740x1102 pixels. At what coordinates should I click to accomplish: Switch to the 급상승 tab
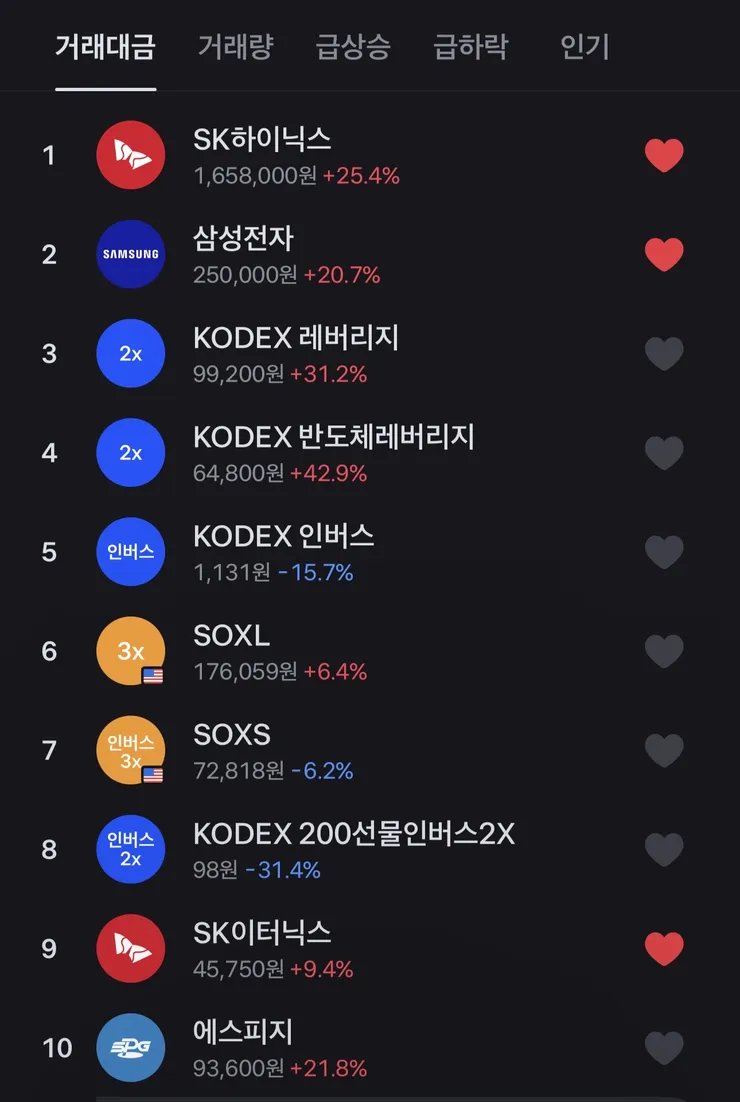coord(353,48)
